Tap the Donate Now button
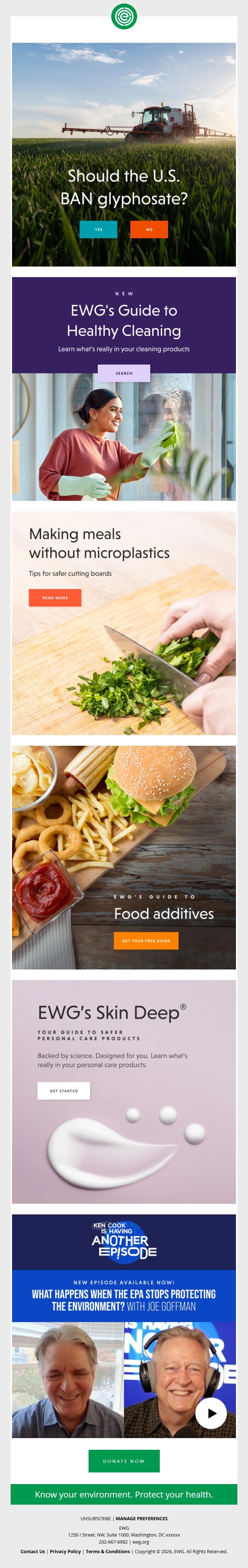This screenshot has height=1568, width=248. click(124, 1461)
